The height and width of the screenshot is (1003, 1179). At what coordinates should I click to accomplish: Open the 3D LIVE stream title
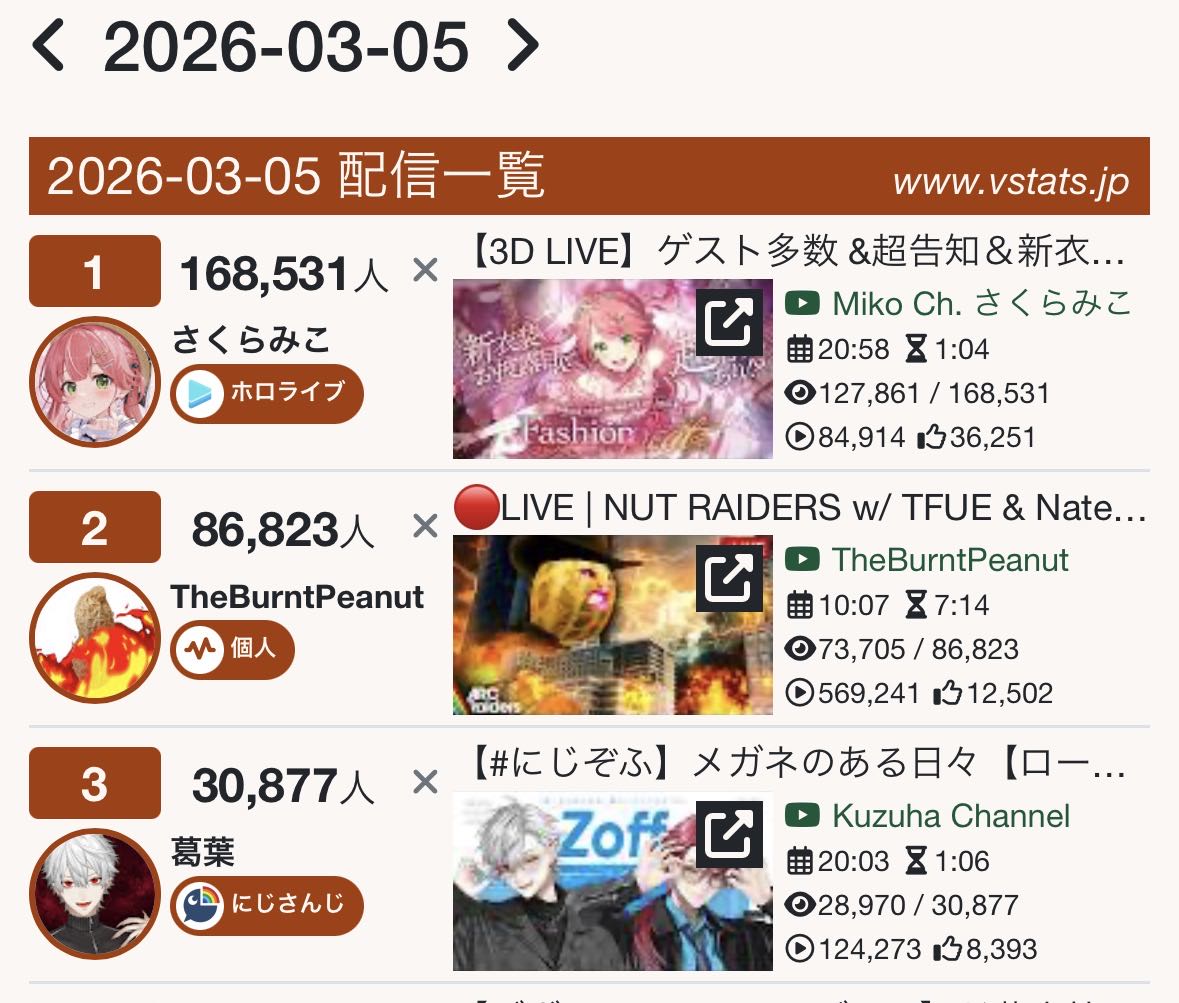tap(797, 254)
